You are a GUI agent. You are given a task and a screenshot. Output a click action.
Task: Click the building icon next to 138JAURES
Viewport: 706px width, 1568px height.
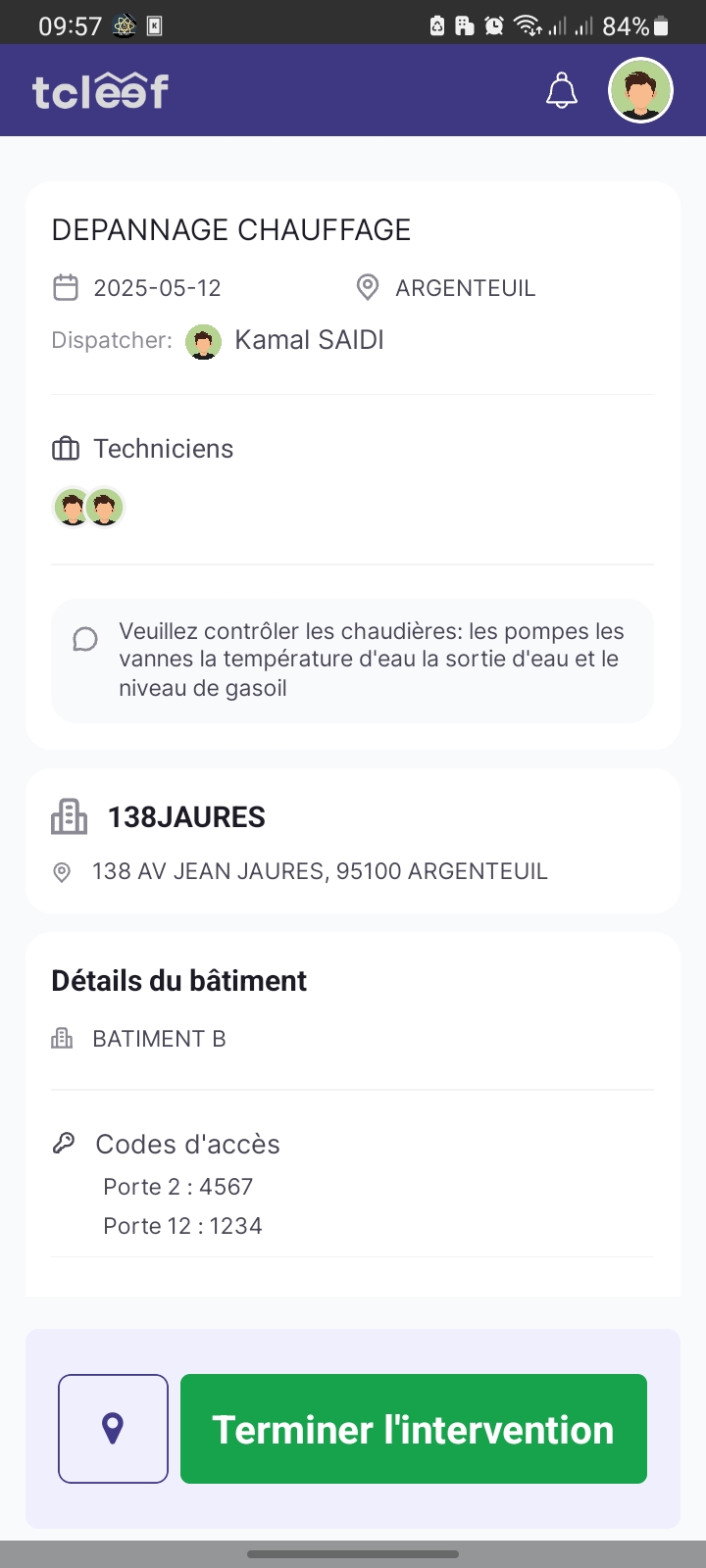click(x=67, y=816)
